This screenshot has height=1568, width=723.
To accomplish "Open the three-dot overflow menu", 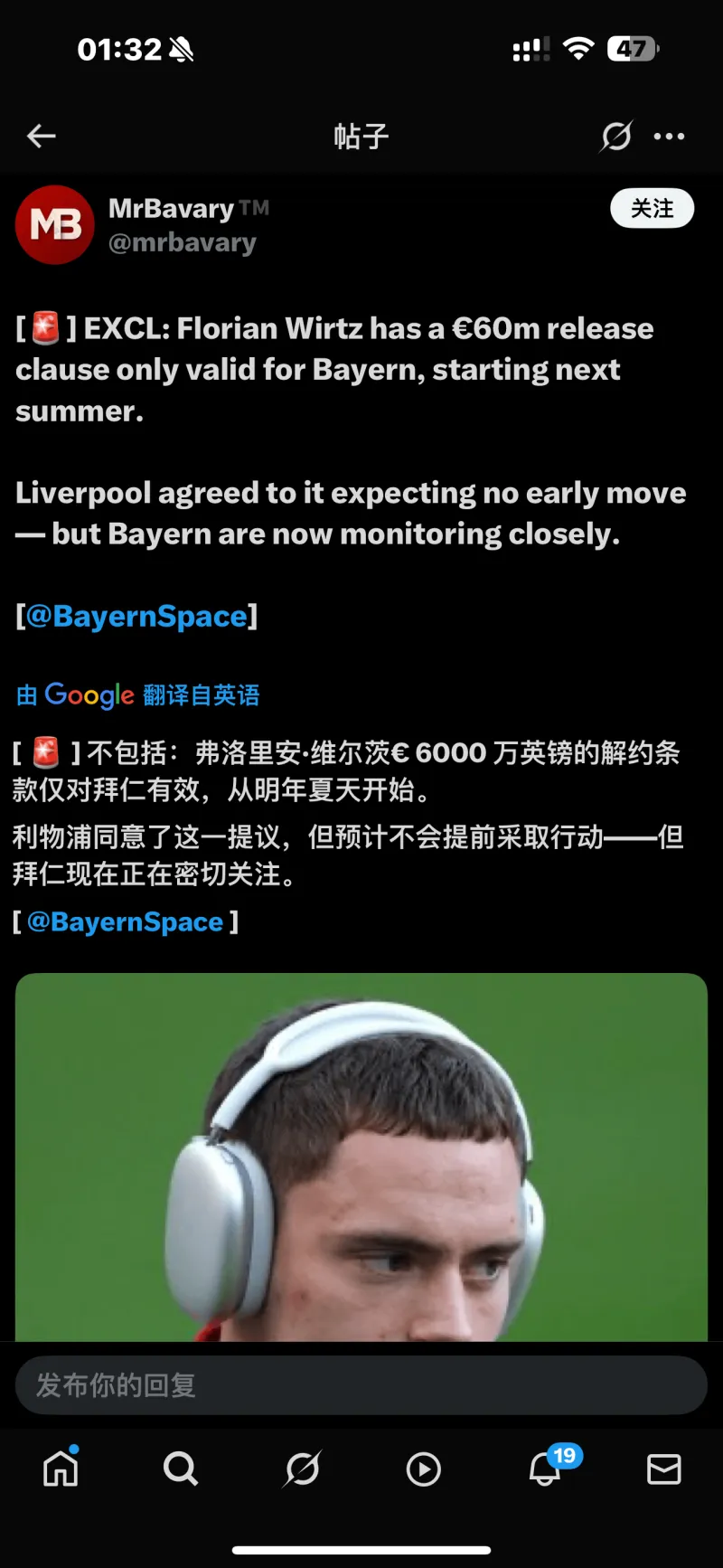I will click(x=669, y=137).
